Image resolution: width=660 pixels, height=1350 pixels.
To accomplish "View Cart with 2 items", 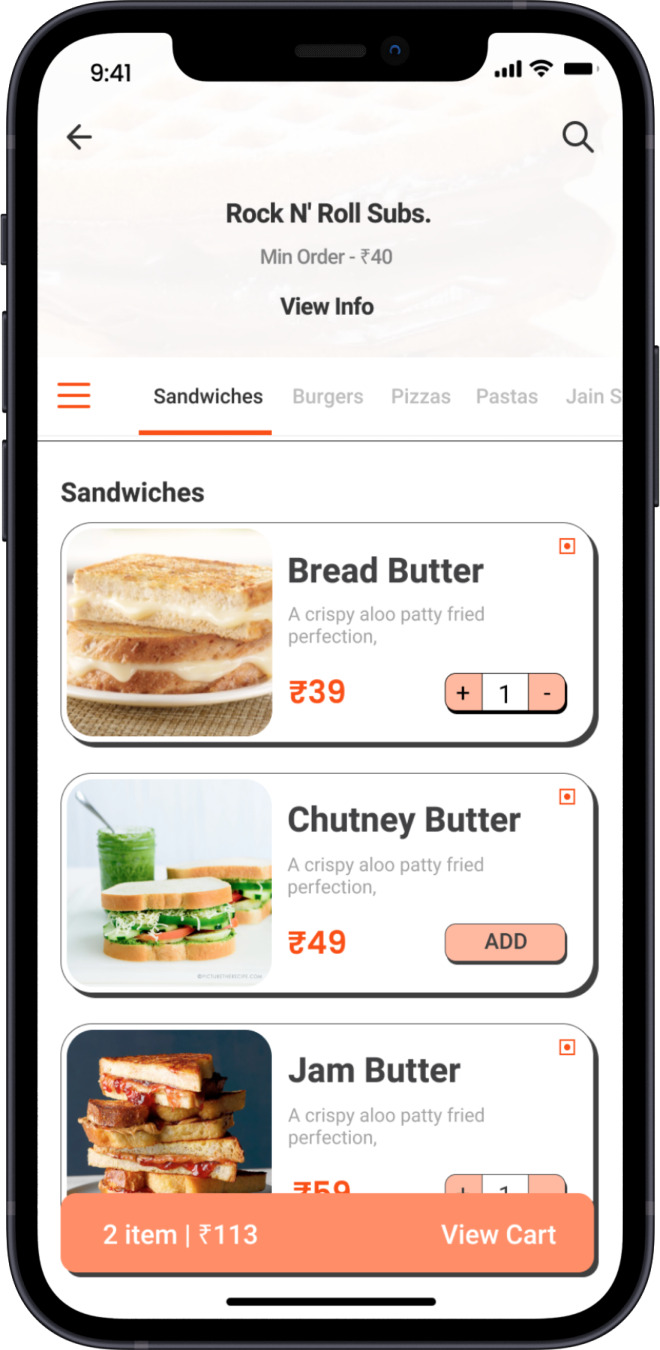I will [x=498, y=1234].
